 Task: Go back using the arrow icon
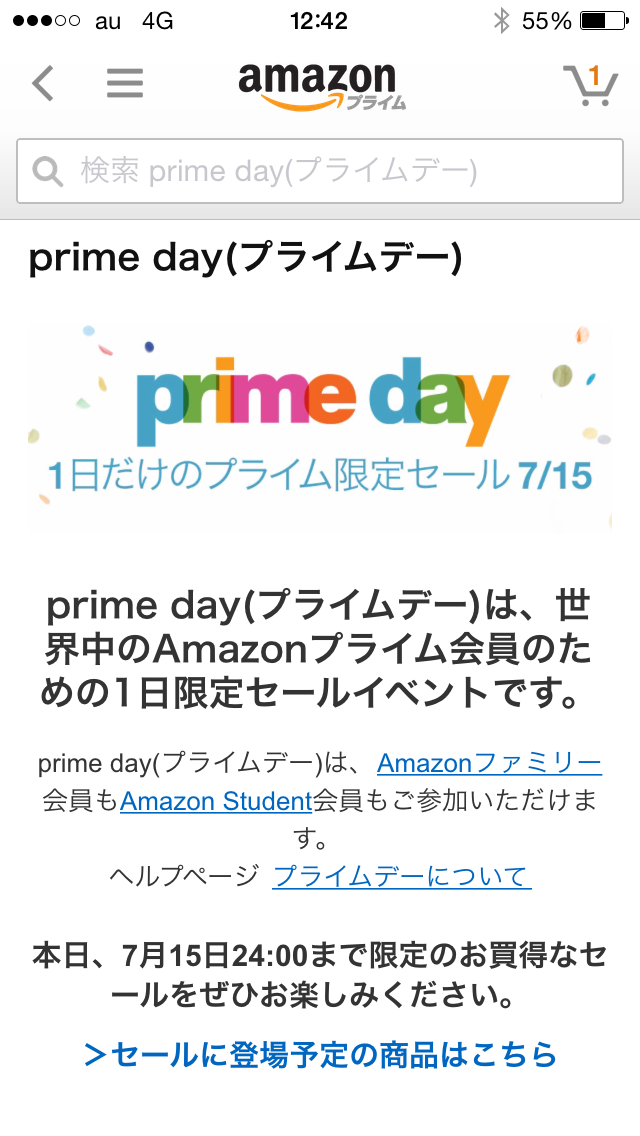point(43,83)
